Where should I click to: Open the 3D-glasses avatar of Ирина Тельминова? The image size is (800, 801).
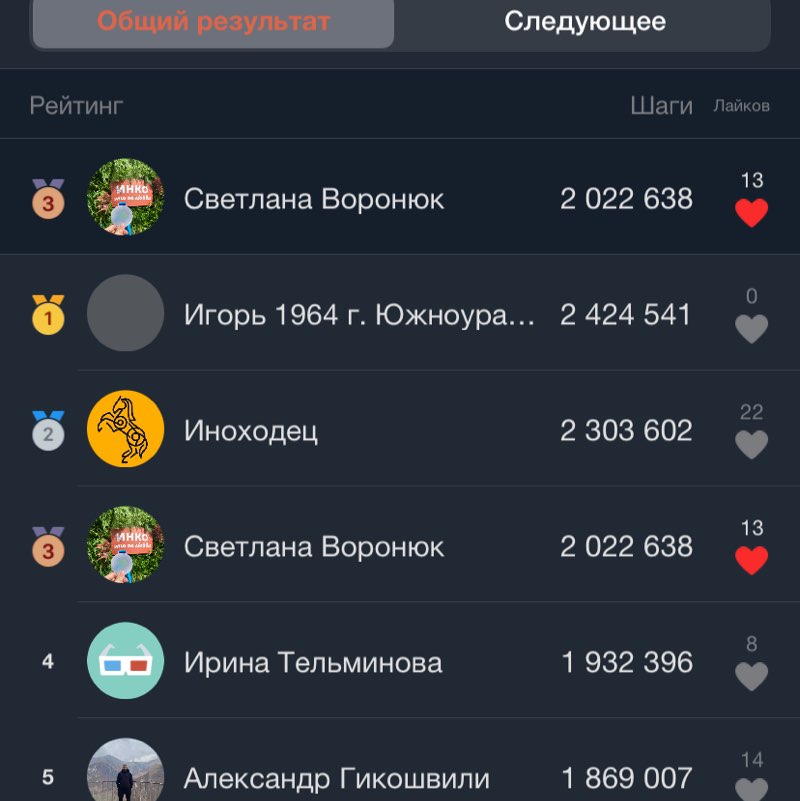click(x=126, y=662)
